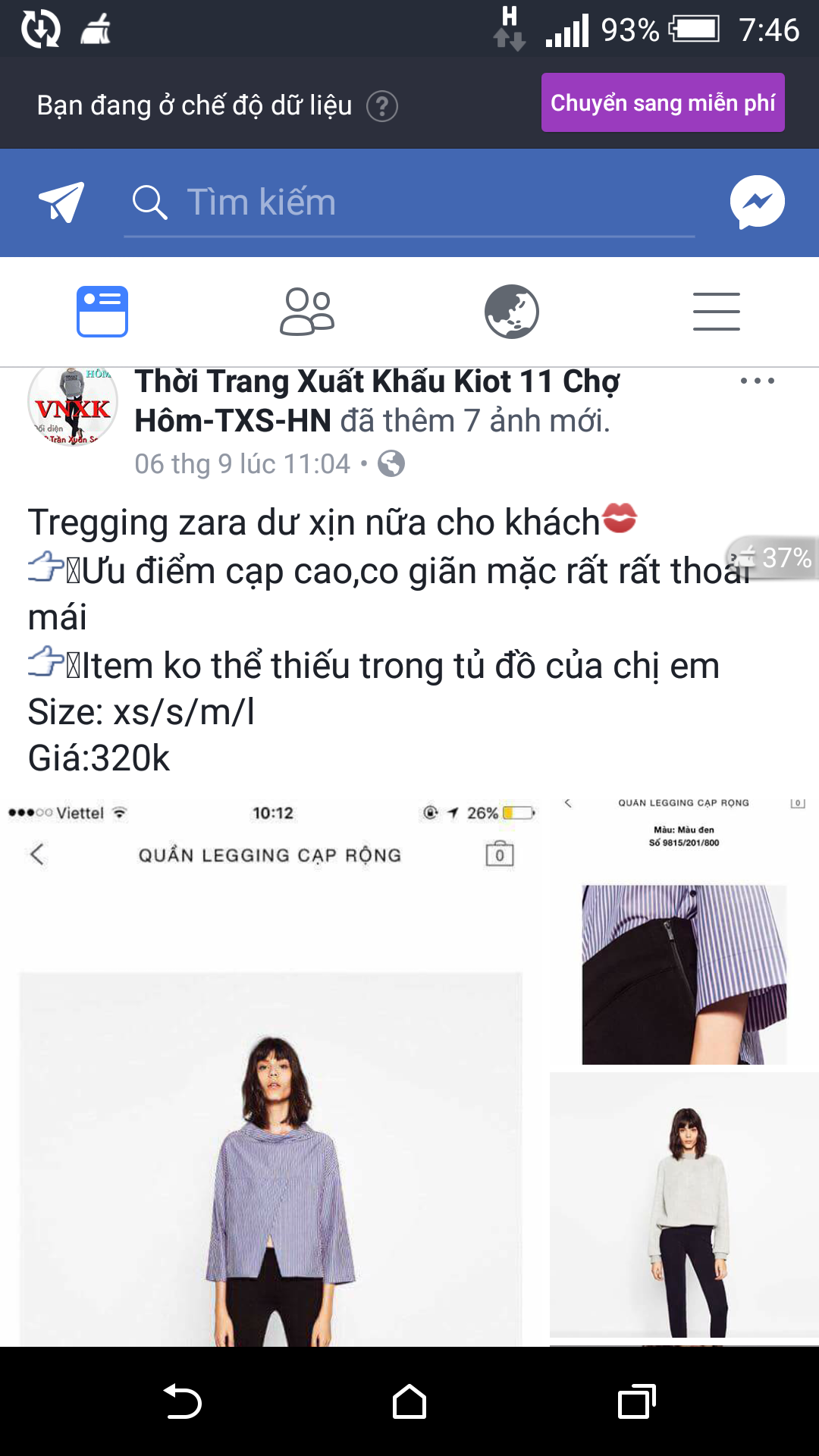This screenshot has height=1456, width=819.
Task: Open the hamburger menu icon
Action: (716, 311)
